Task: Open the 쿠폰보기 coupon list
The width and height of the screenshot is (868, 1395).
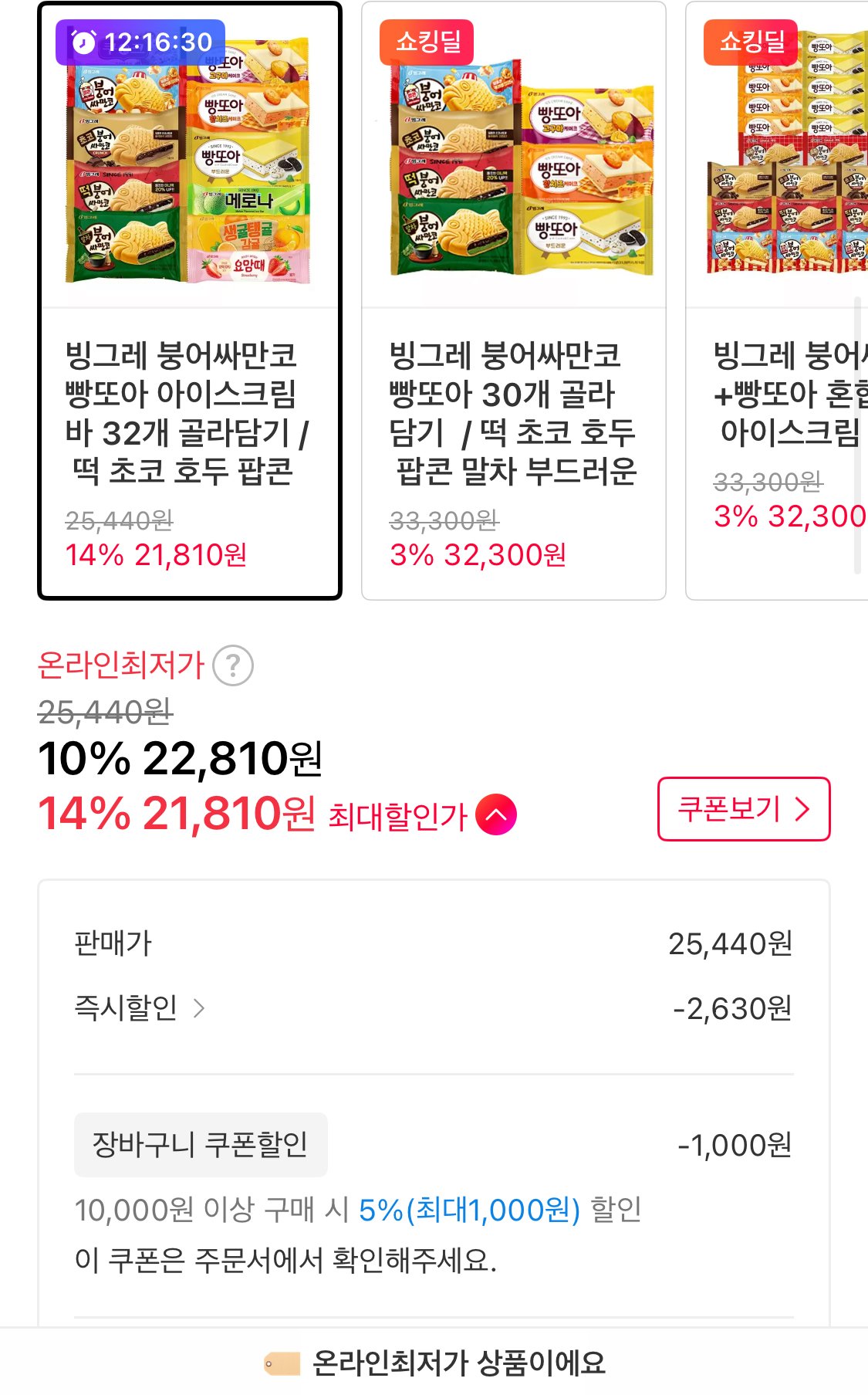Action: (743, 810)
